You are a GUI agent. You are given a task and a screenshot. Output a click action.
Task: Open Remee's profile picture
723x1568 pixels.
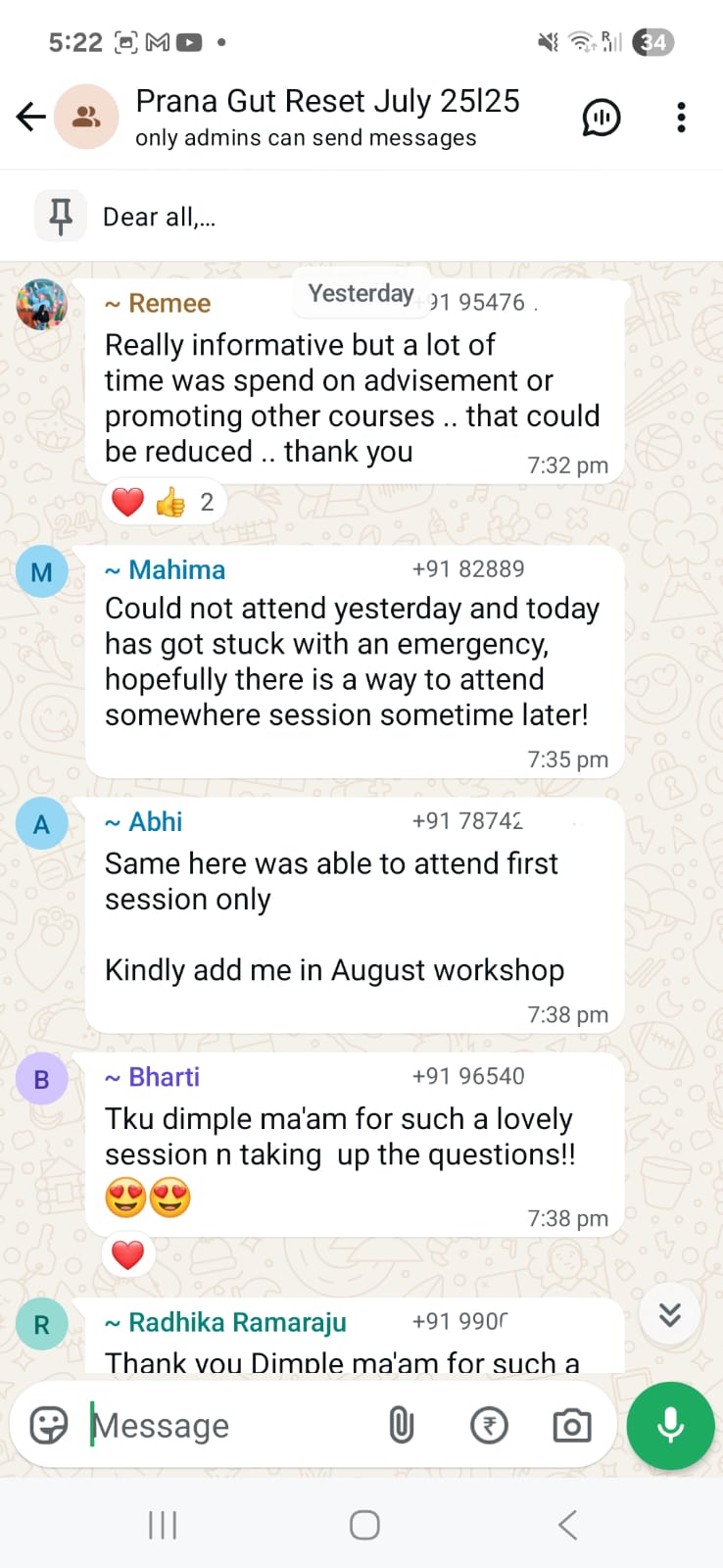coord(42,305)
